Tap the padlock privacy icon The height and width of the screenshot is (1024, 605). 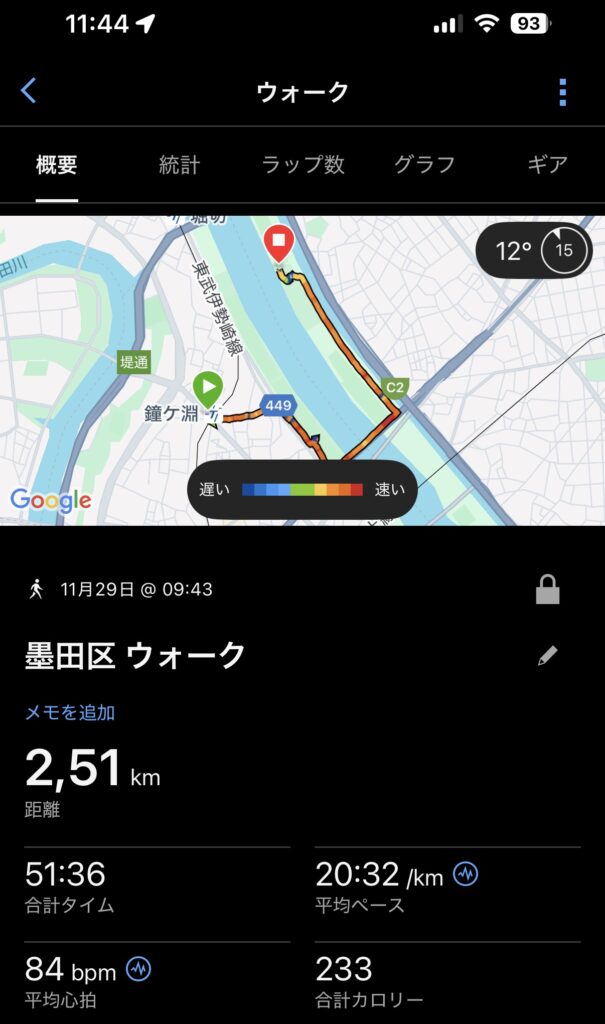[x=547, y=590]
